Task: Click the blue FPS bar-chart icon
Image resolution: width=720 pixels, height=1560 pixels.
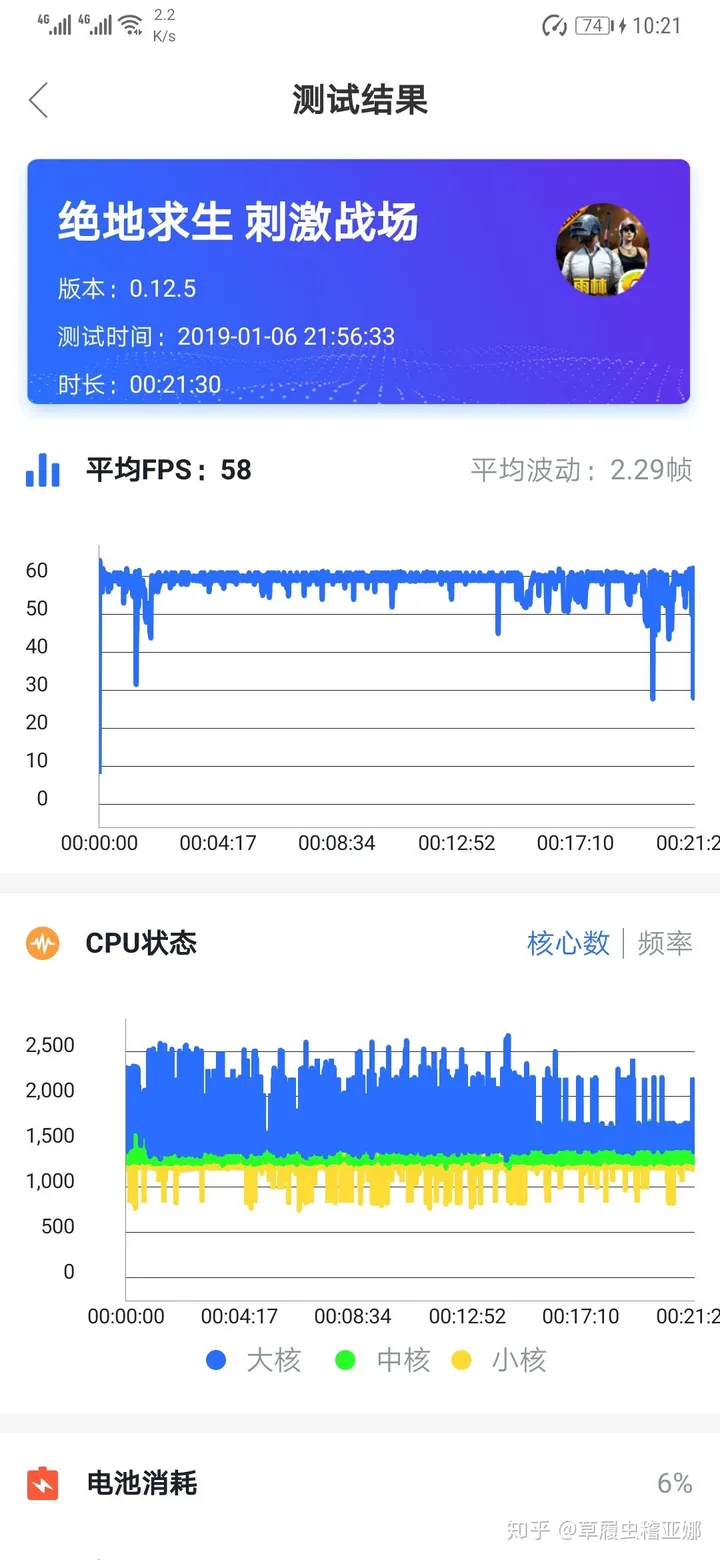Action: [42, 470]
